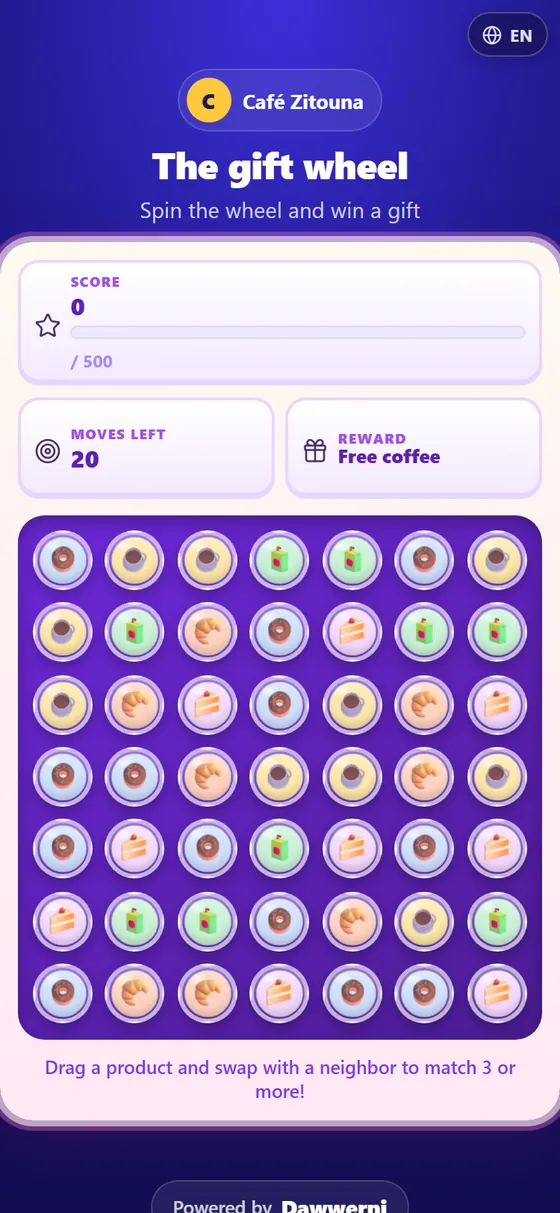The image size is (560, 1213).
Task: Open the Powered by Dawwerni link
Action: click(280, 1198)
